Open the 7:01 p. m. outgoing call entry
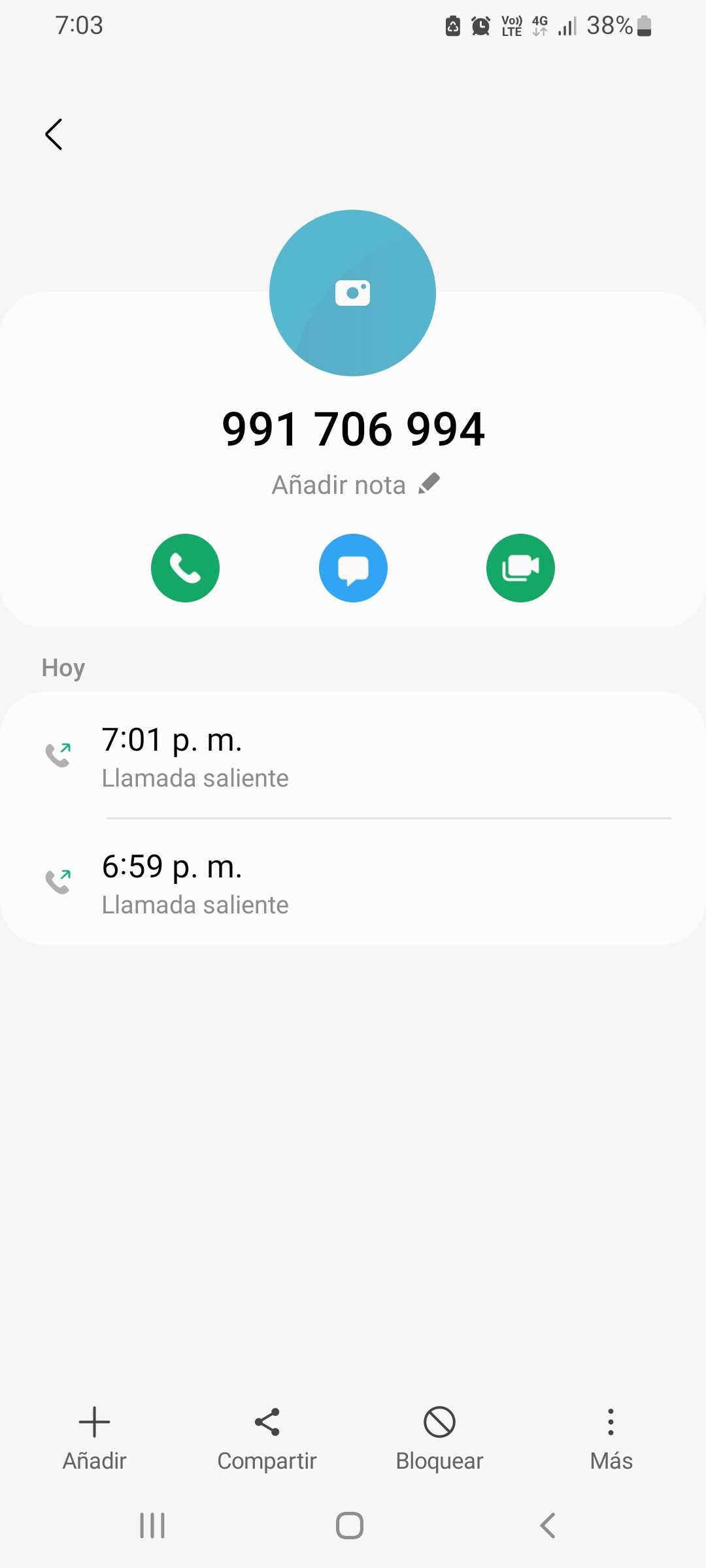 pyautogui.click(x=353, y=756)
